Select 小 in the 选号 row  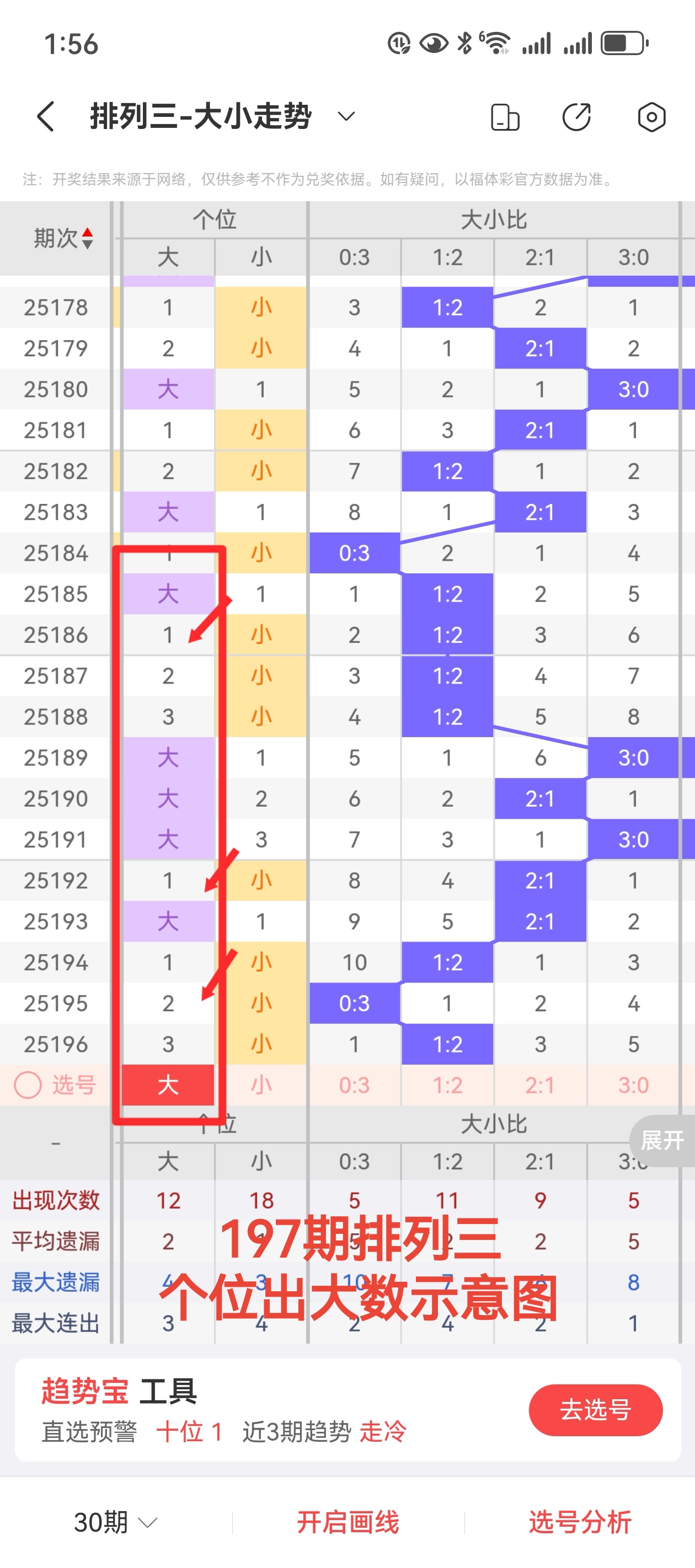coord(261,1084)
